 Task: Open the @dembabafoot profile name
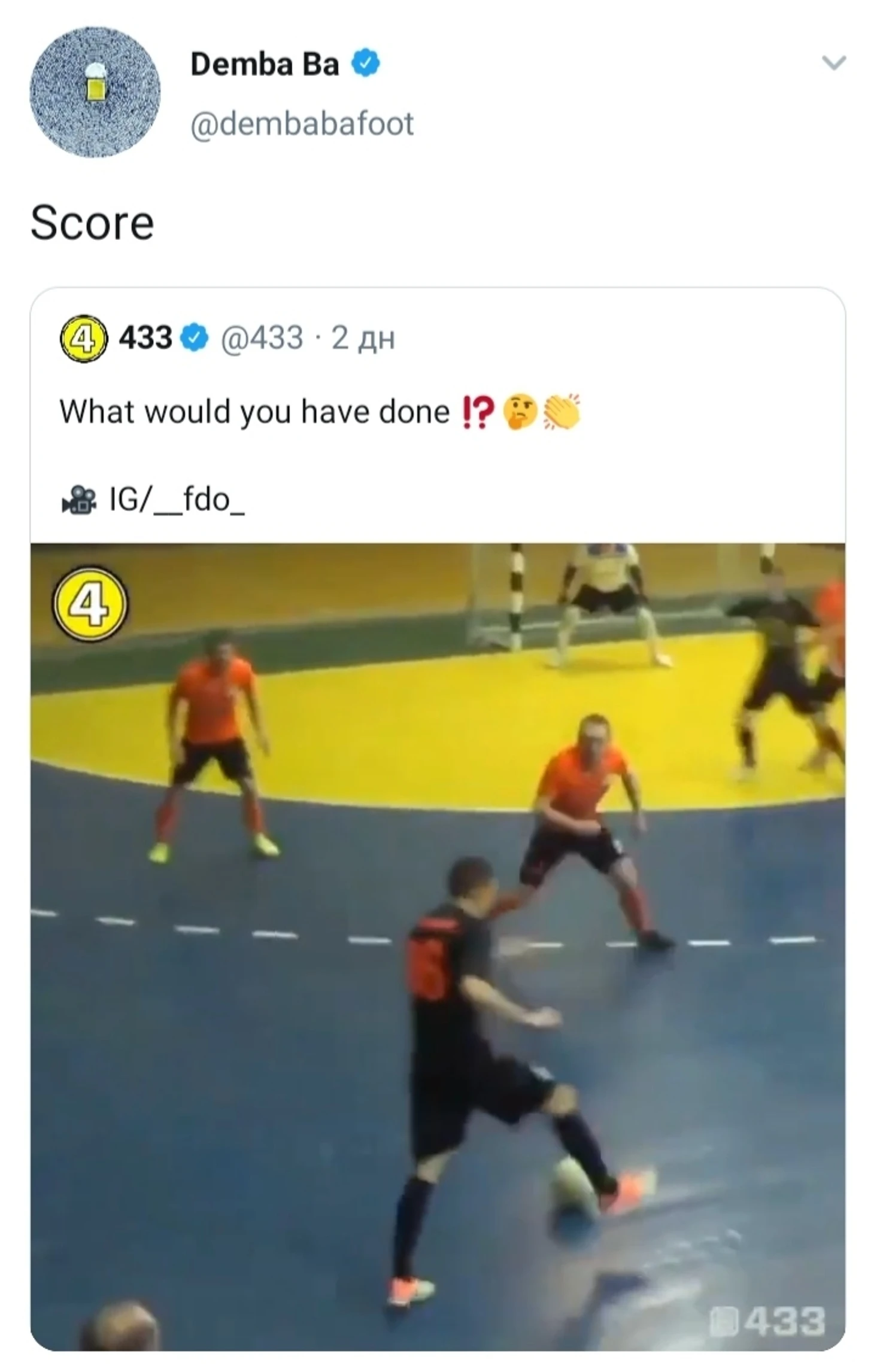tap(301, 124)
